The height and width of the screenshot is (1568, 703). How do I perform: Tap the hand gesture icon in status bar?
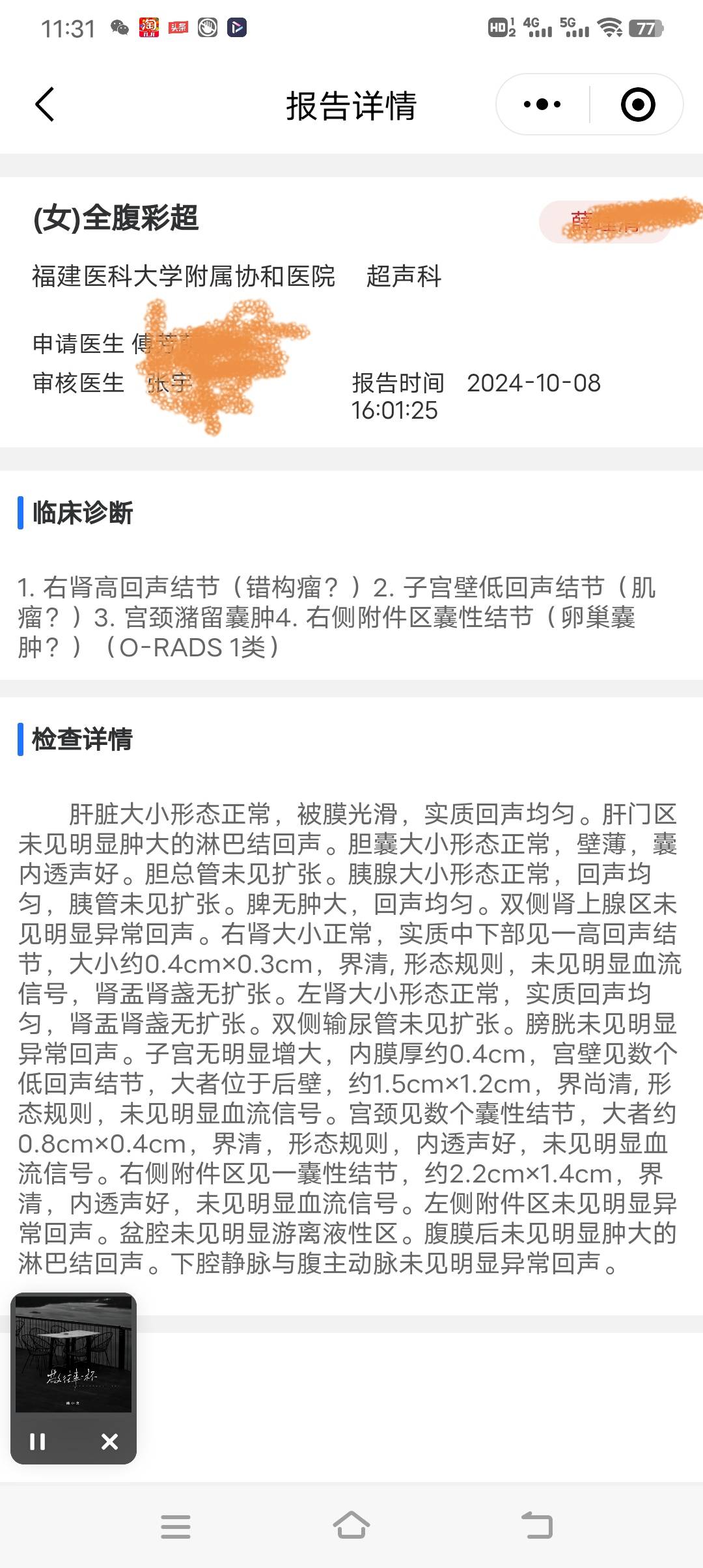click(207, 28)
